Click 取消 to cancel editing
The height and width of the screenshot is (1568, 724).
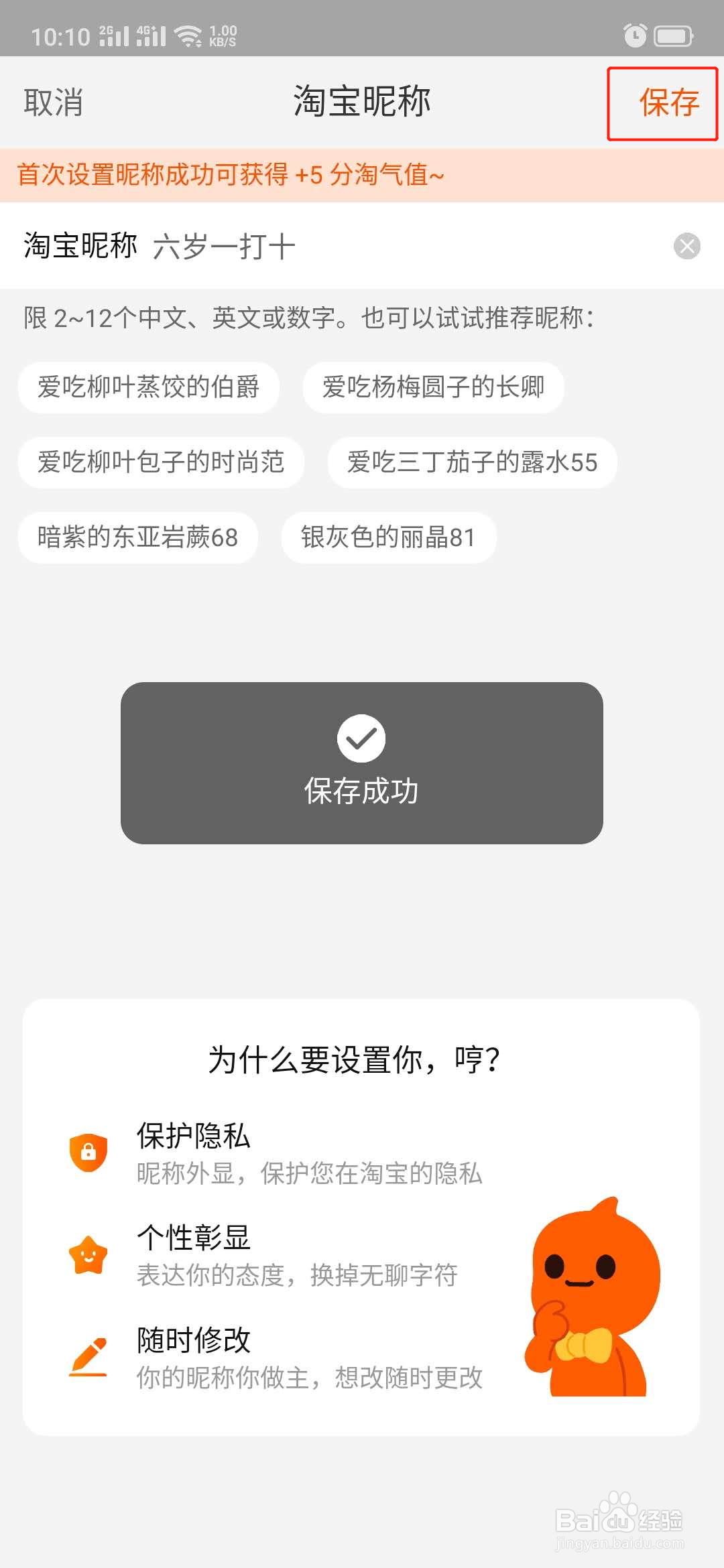pyautogui.click(x=54, y=103)
